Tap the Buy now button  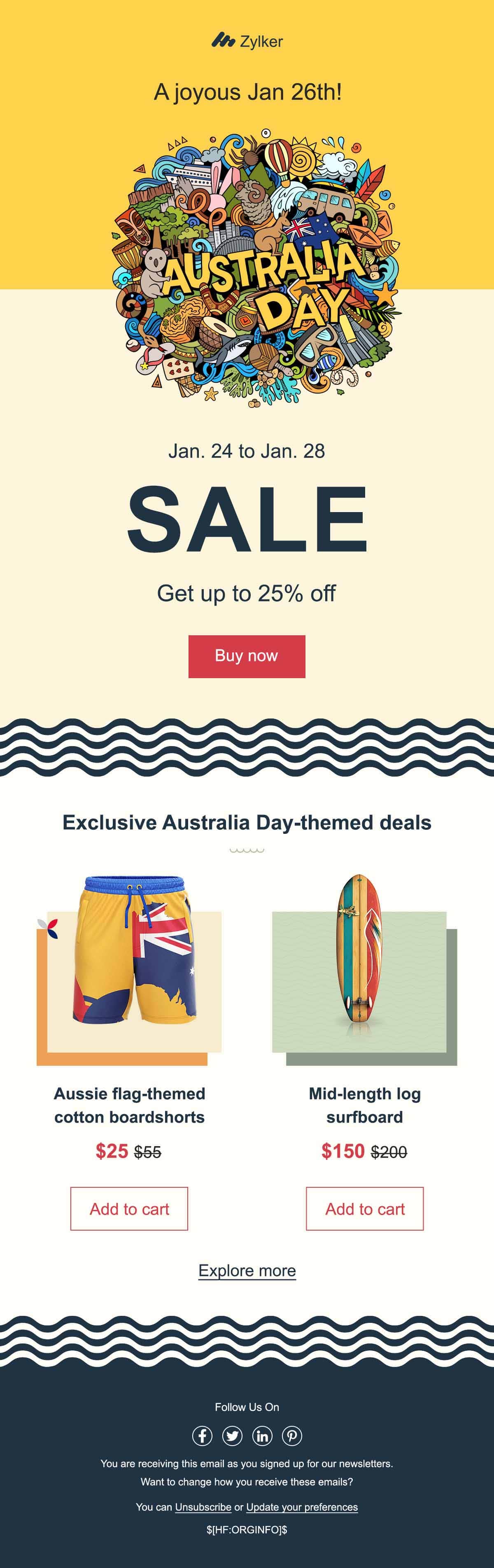pos(247,656)
